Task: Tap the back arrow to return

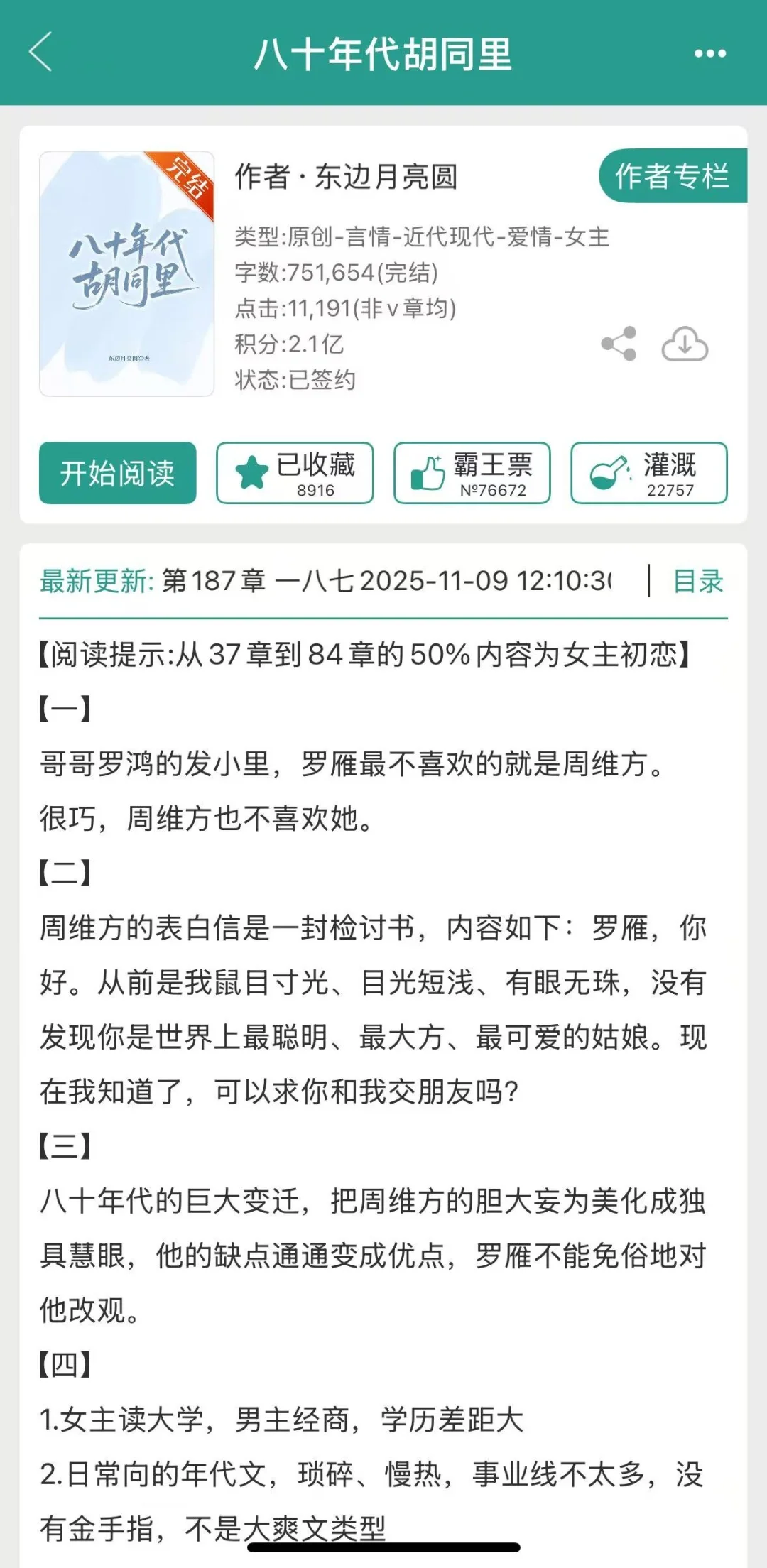Action: (x=40, y=55)
